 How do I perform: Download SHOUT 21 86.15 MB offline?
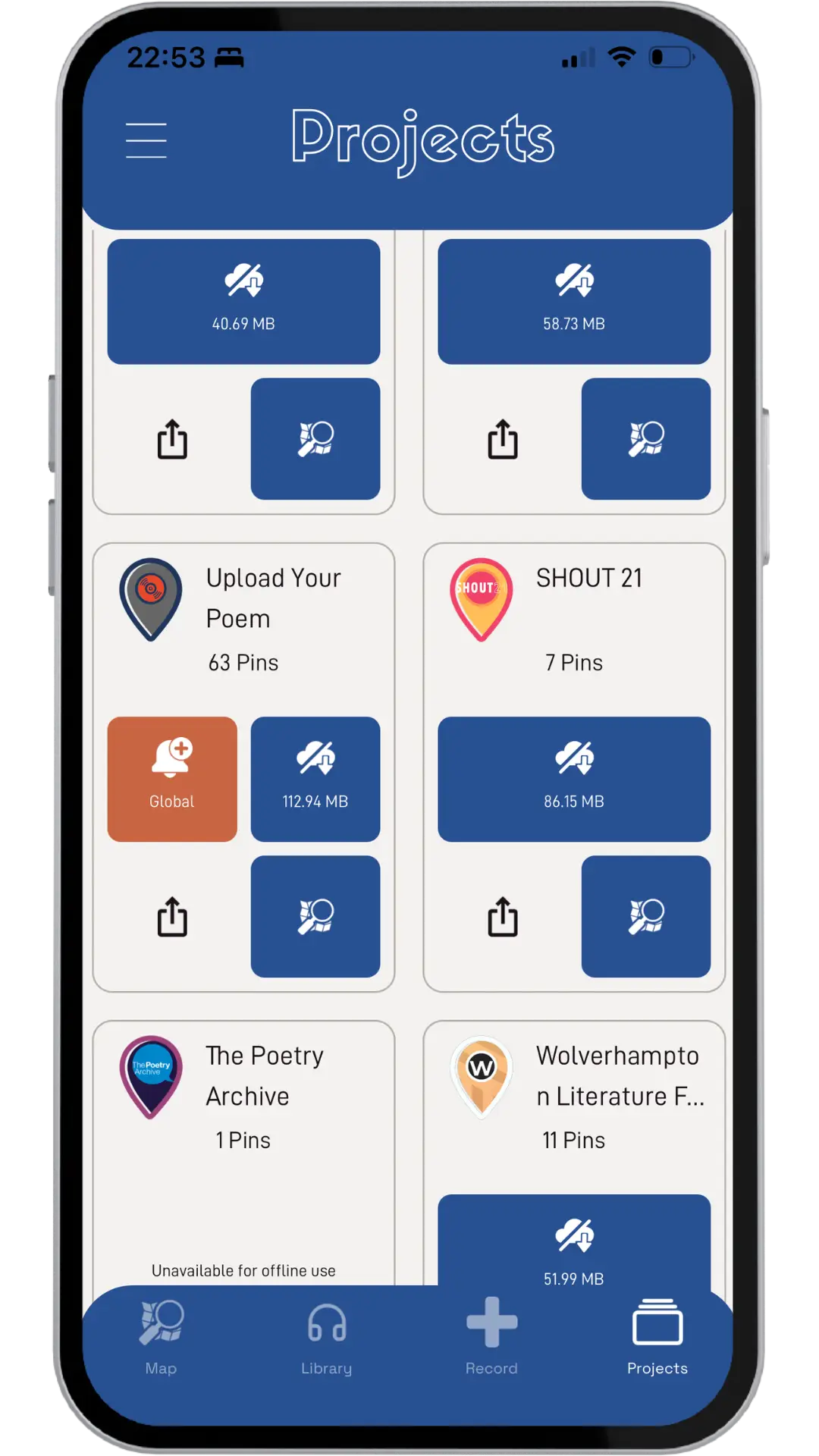[574, 779]
